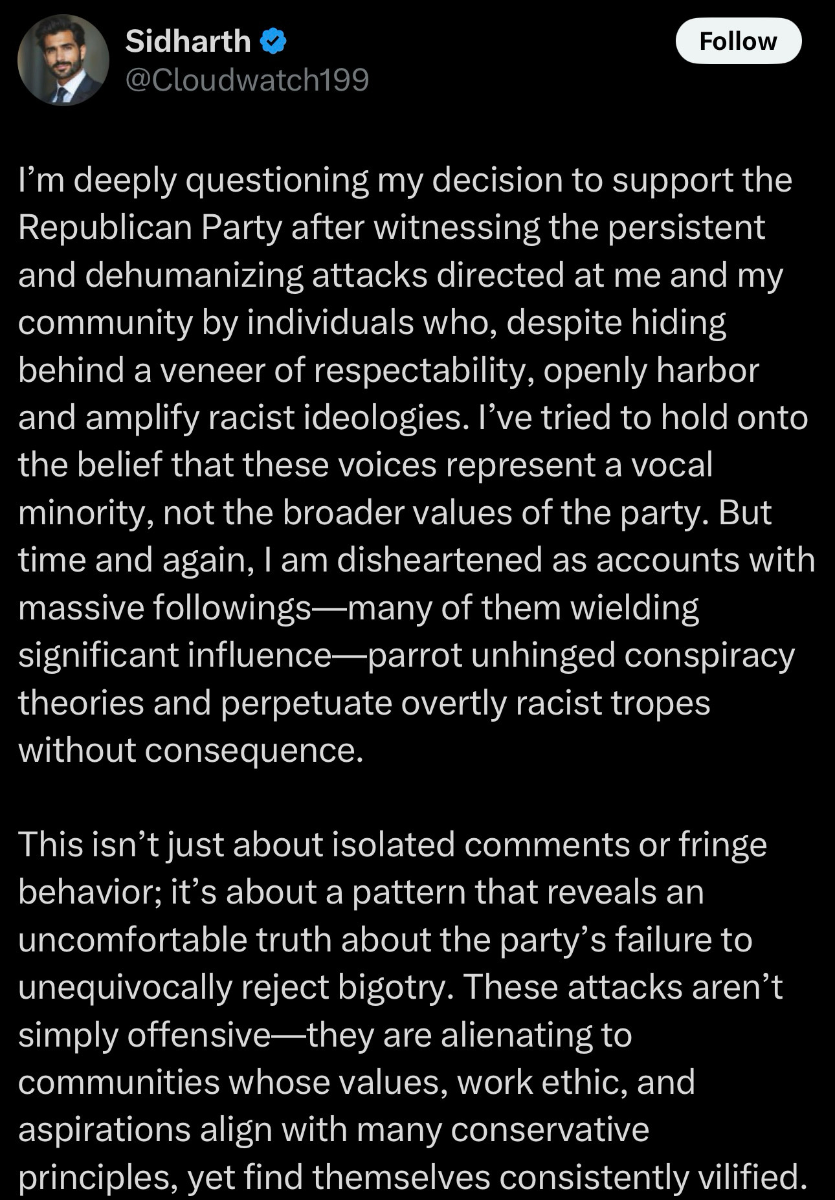Viewport: 835px width, 1200px height.
Task: Follow the Sidharth account
Action: click(x=738, y=41)
